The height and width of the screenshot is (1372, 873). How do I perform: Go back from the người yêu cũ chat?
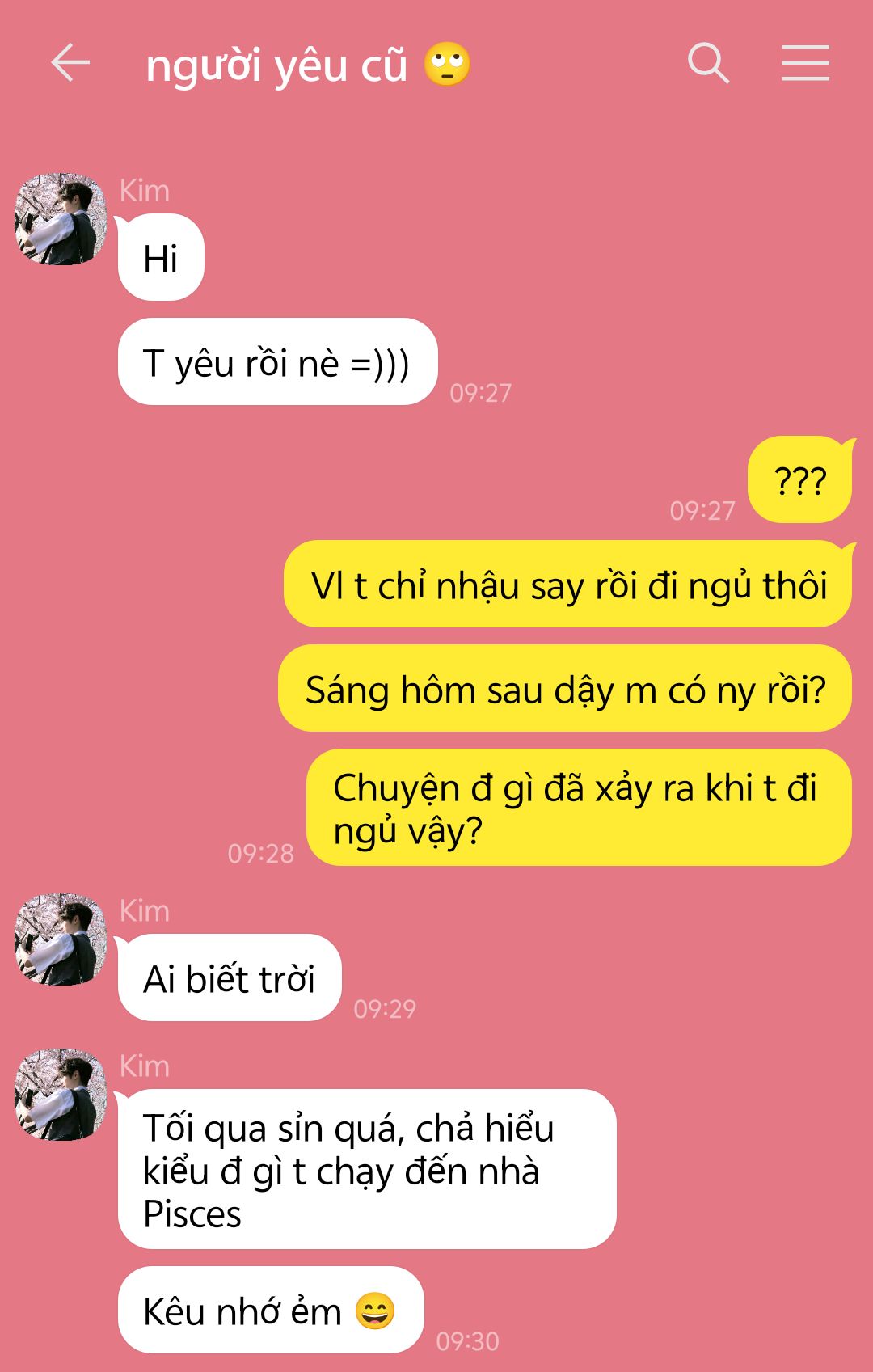(x=70, y=63)
